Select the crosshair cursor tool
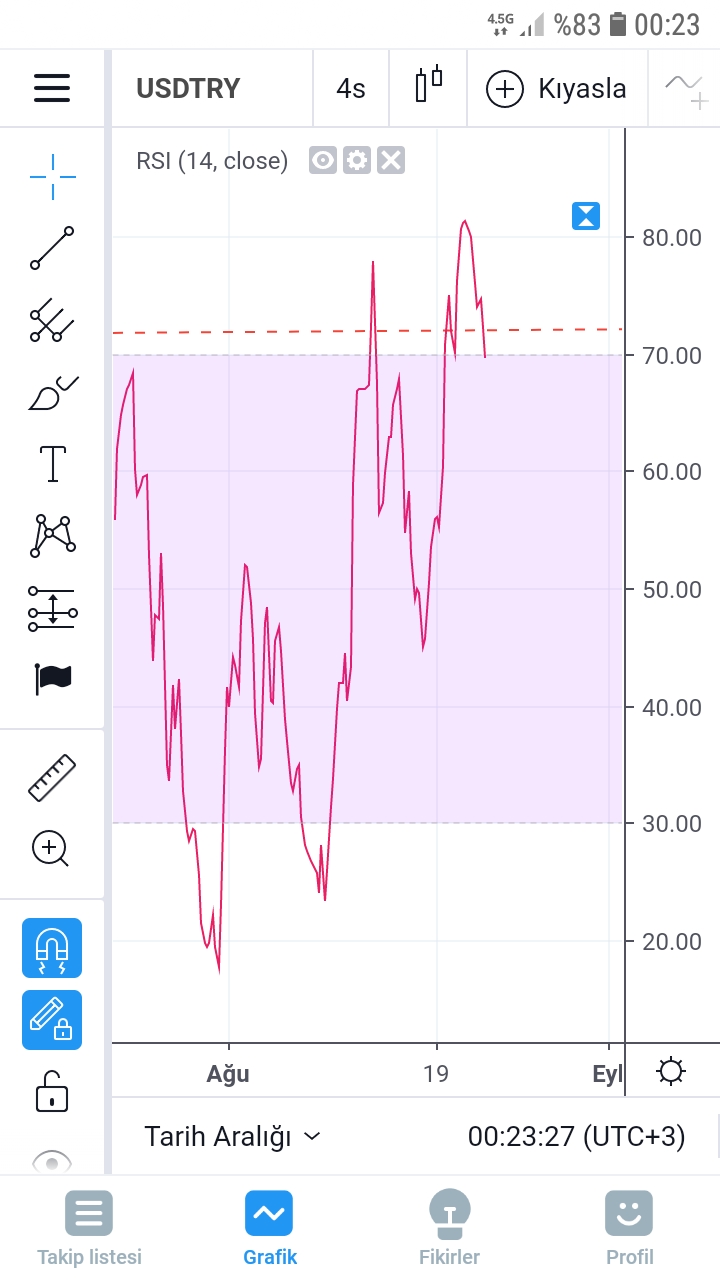Image resolution: width=720 pixels, height=1280 pixels. pyautogui.click(x=52, y=177)
